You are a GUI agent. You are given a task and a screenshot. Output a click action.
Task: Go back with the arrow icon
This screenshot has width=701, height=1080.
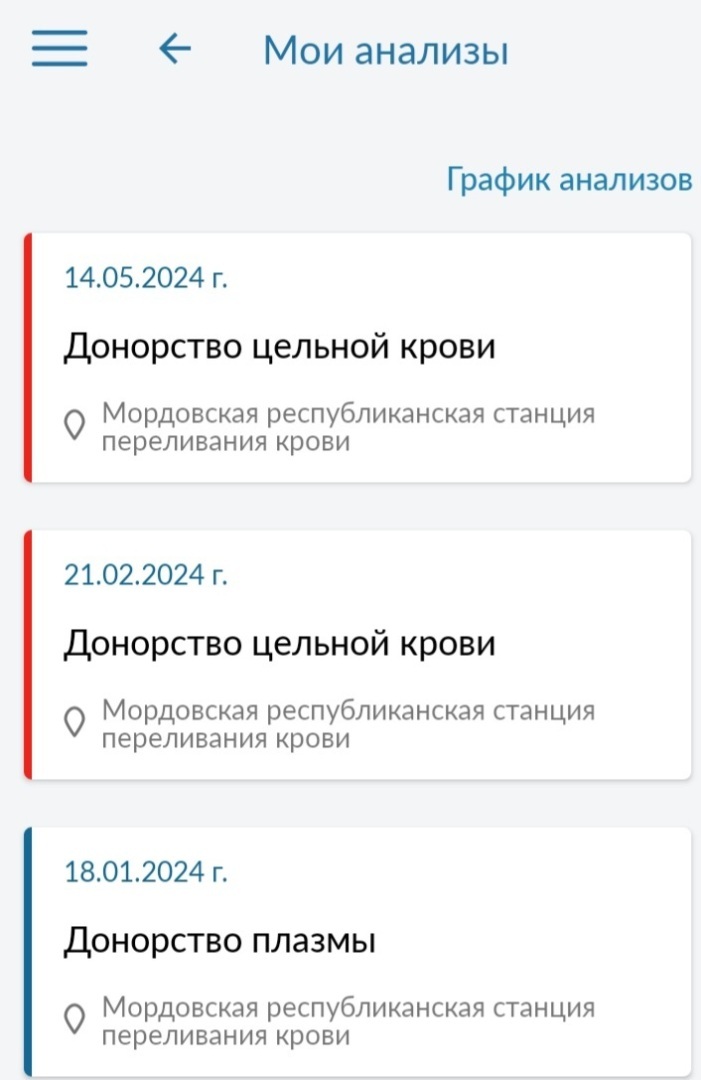[x=175, y=48]
